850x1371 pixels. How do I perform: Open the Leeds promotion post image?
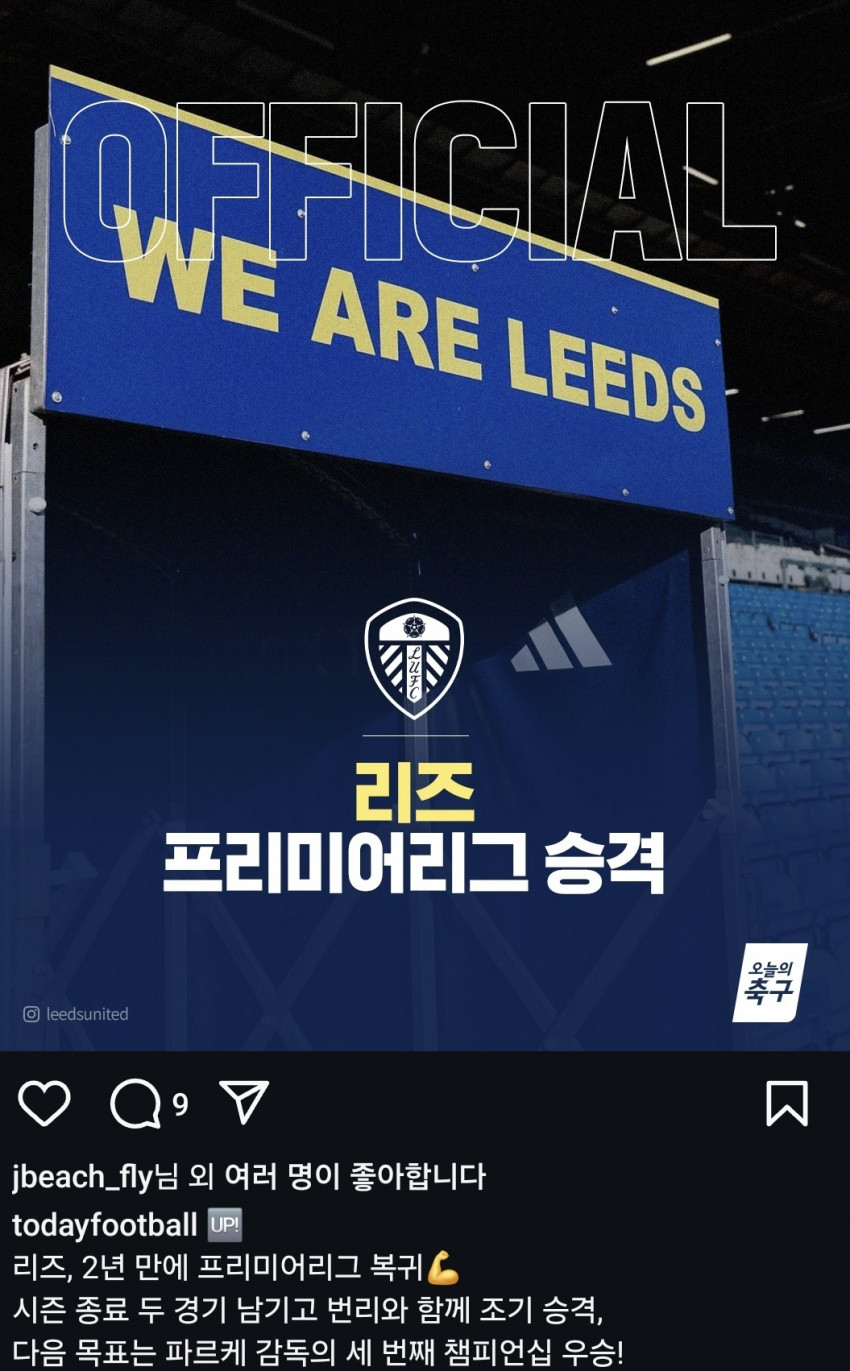[x=425, y=525]
